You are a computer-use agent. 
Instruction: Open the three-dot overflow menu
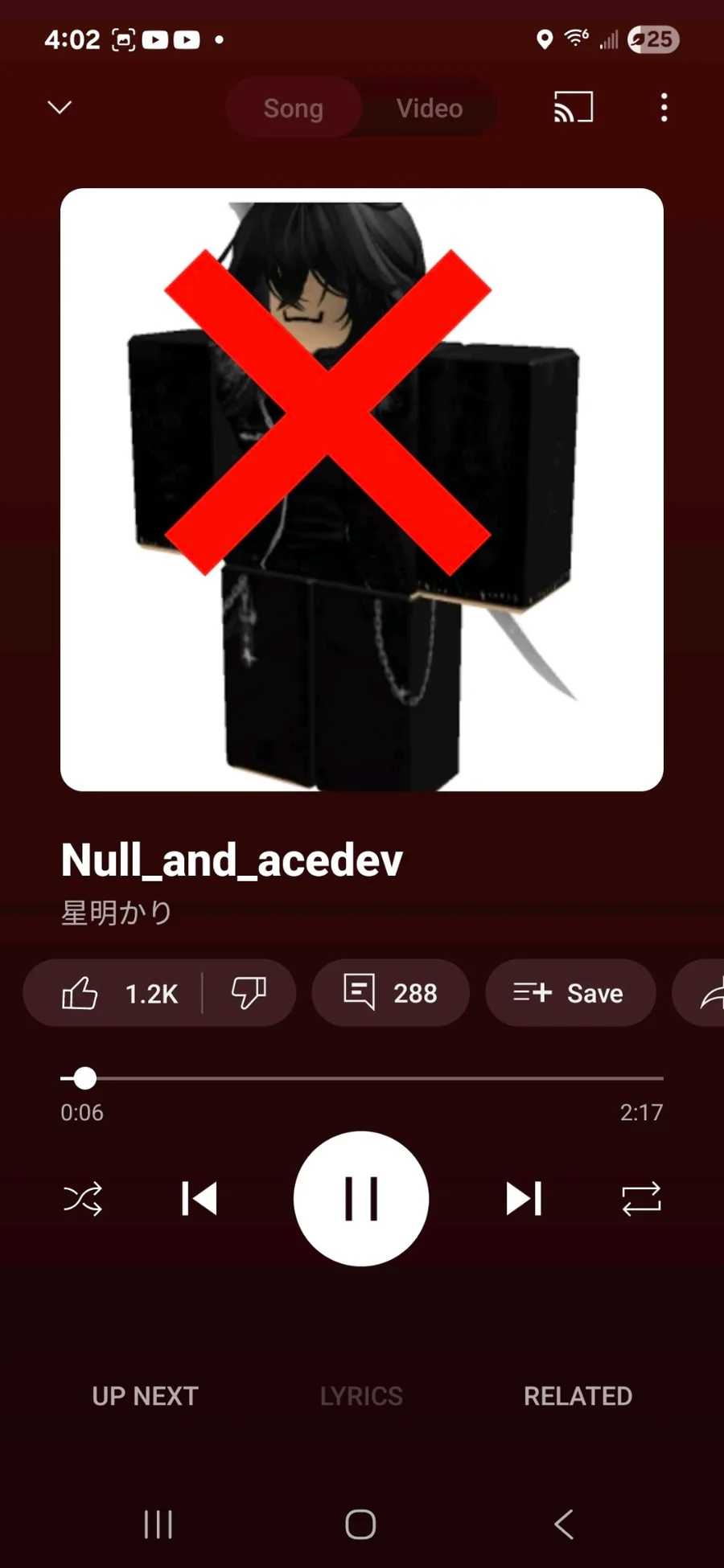coord(664,107)
